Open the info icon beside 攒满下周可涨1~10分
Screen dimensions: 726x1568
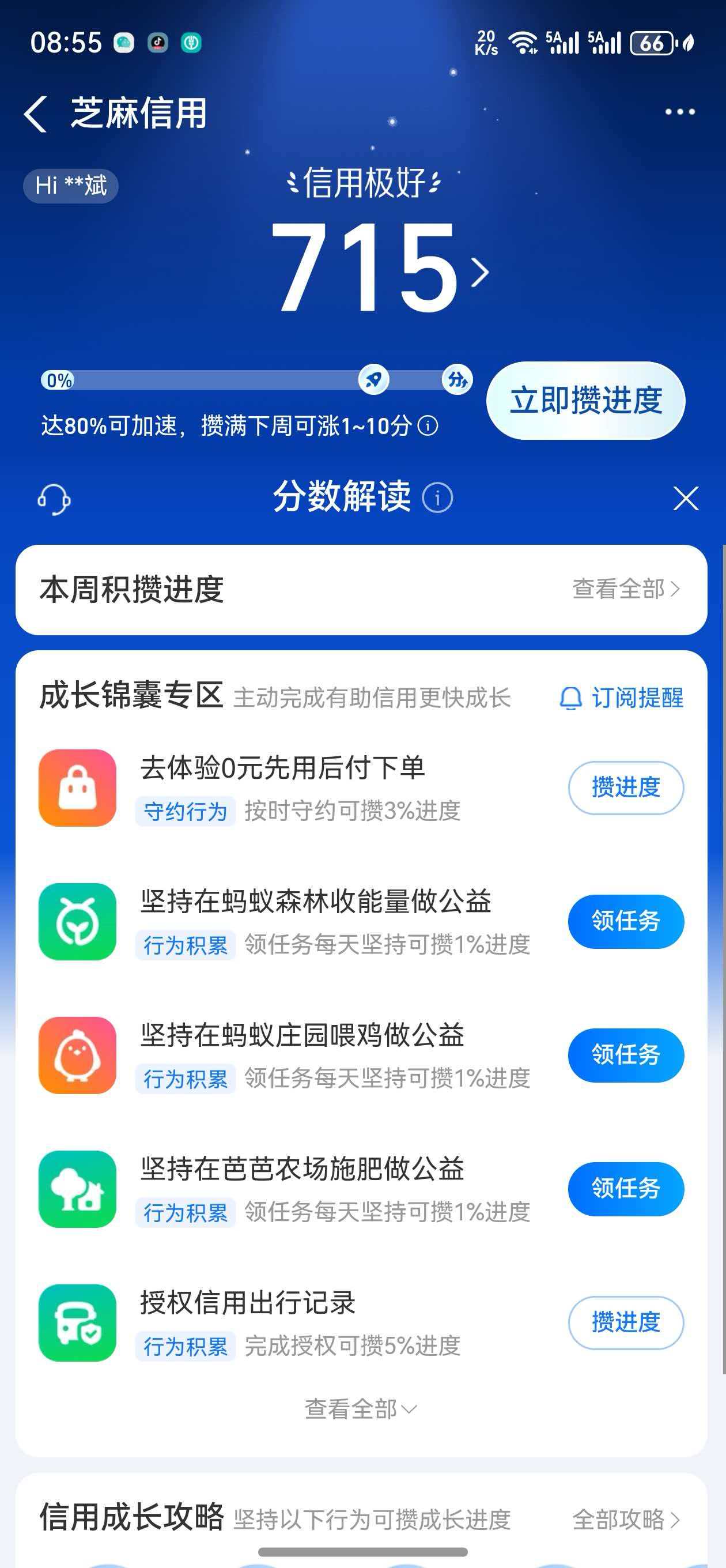428,425
